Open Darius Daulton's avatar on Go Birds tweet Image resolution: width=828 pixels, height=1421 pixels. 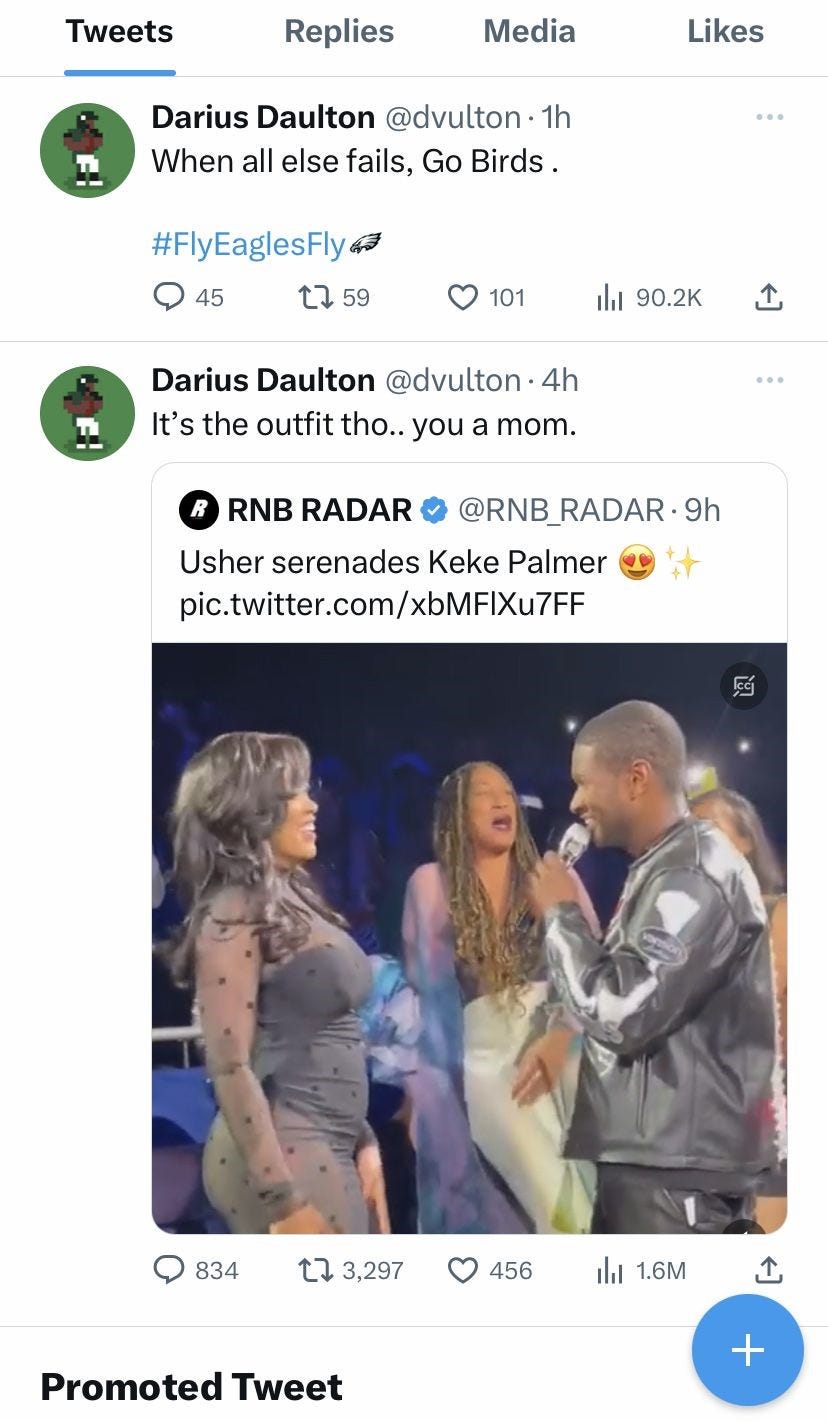tap(87, 150)
